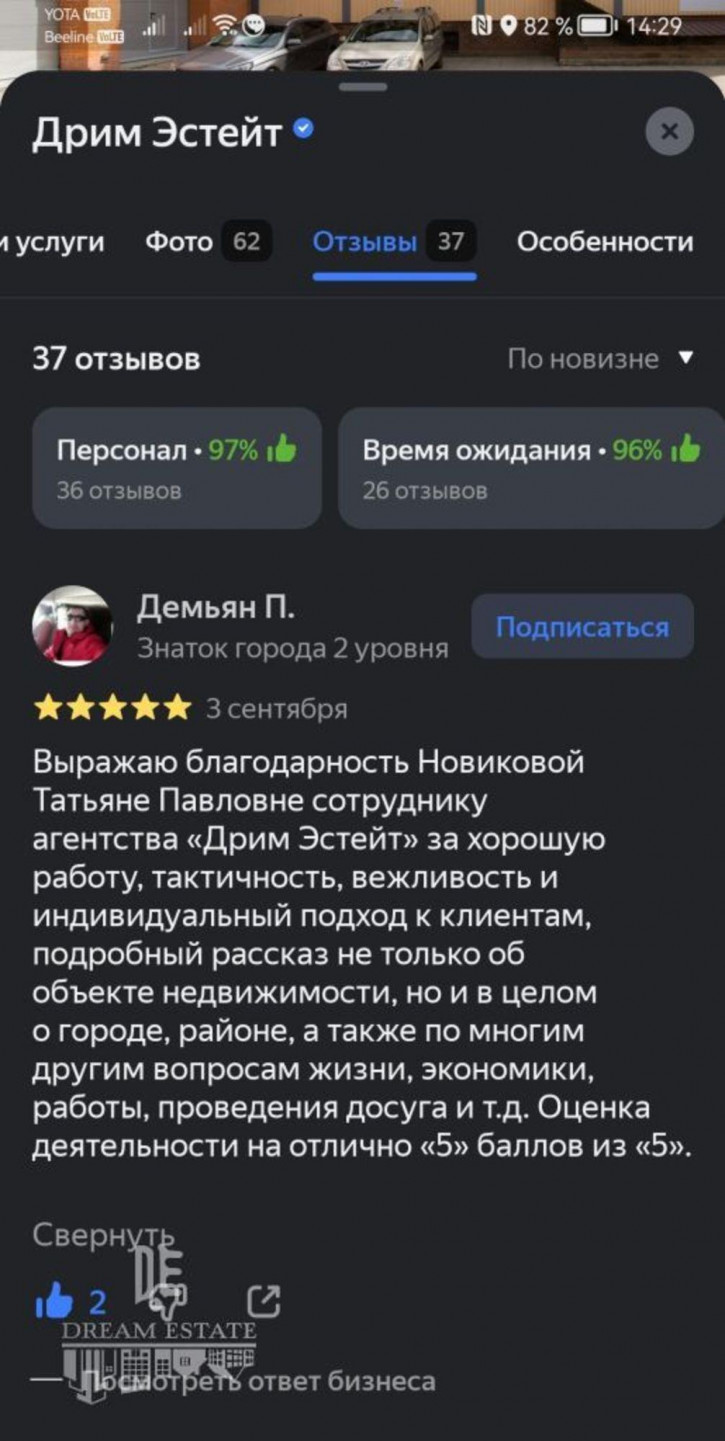View the business reply to the review
This screenshot has height=1441, width=725.
pos(256,1382)
